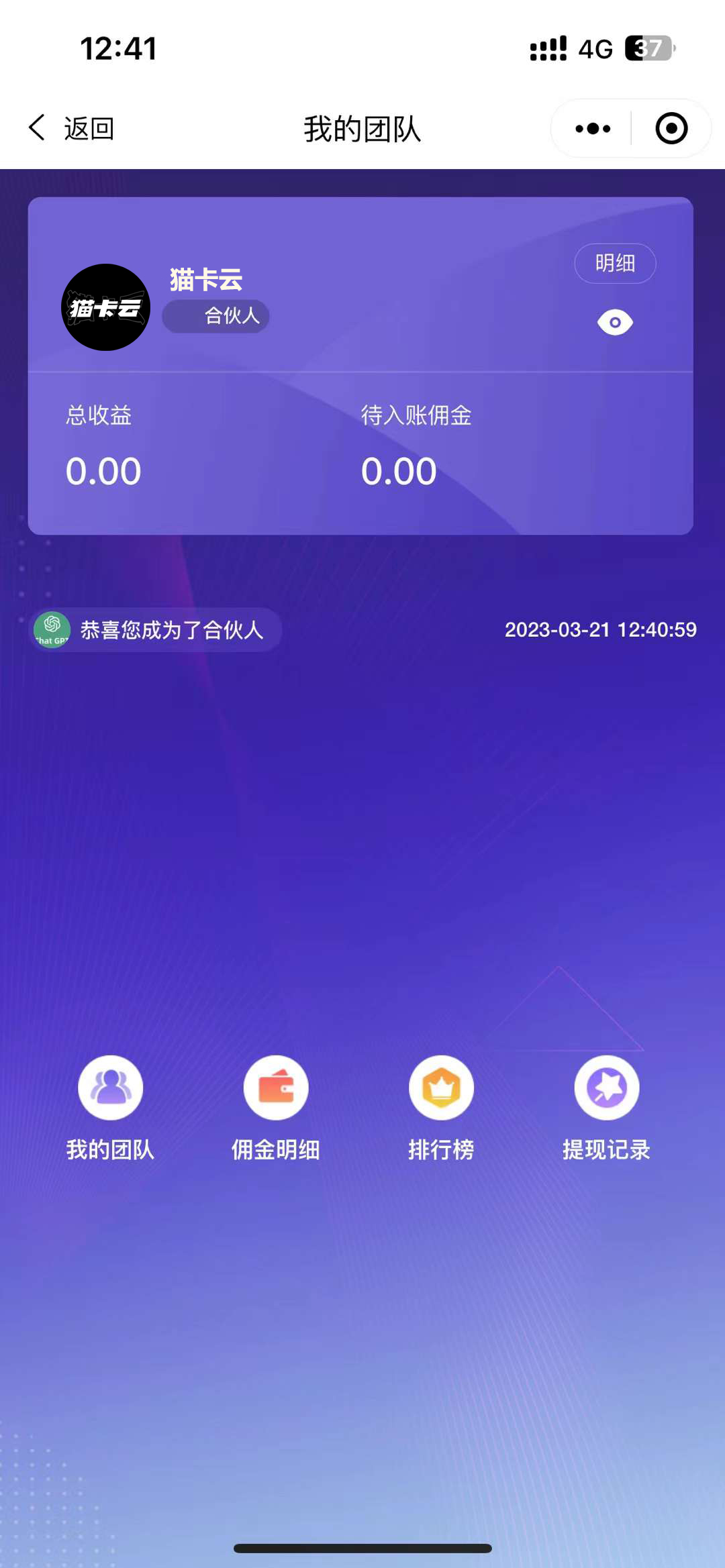This screenshot has width=725, height=1568.
Task: Open the mini program three-dot menu
Action: (593, 128)
